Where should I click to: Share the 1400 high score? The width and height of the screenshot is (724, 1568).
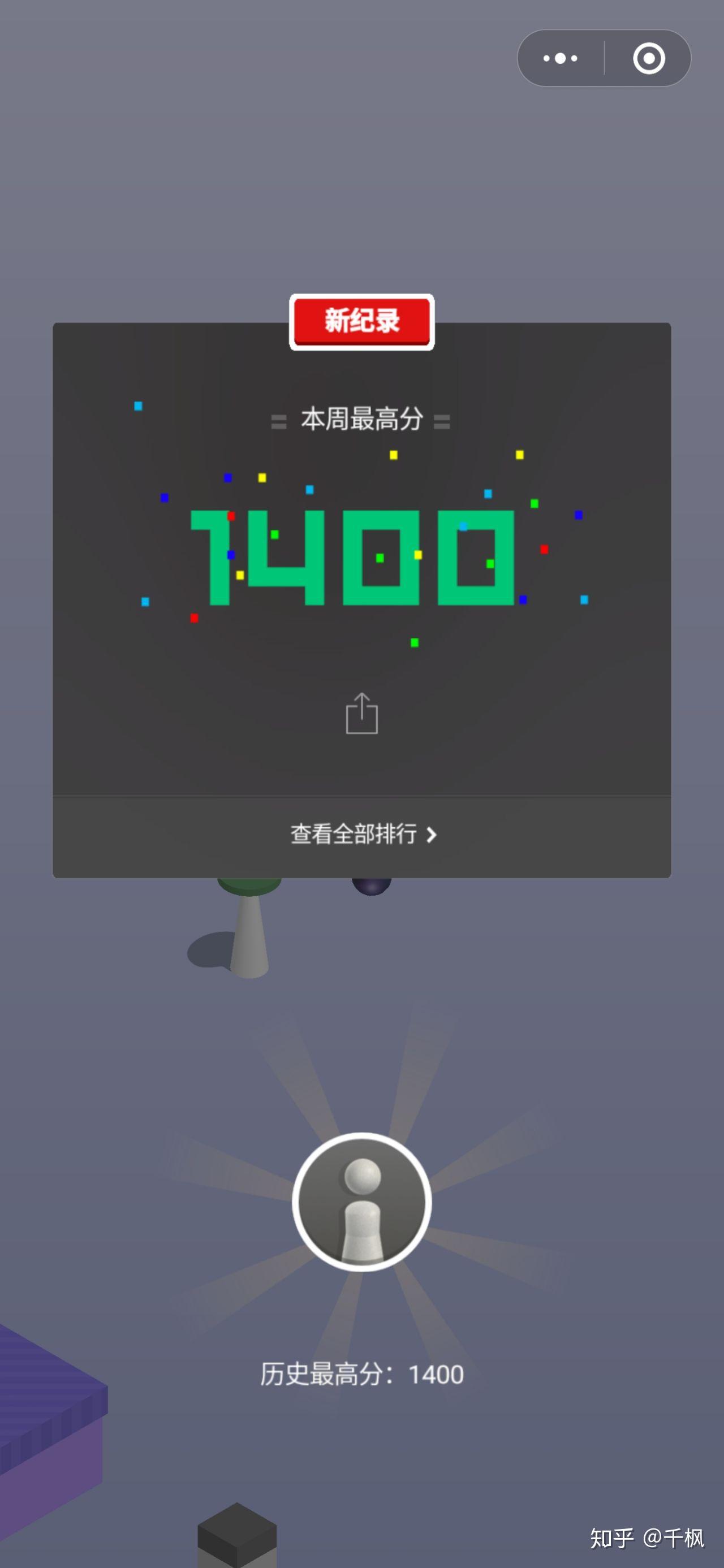click(361, 714)
